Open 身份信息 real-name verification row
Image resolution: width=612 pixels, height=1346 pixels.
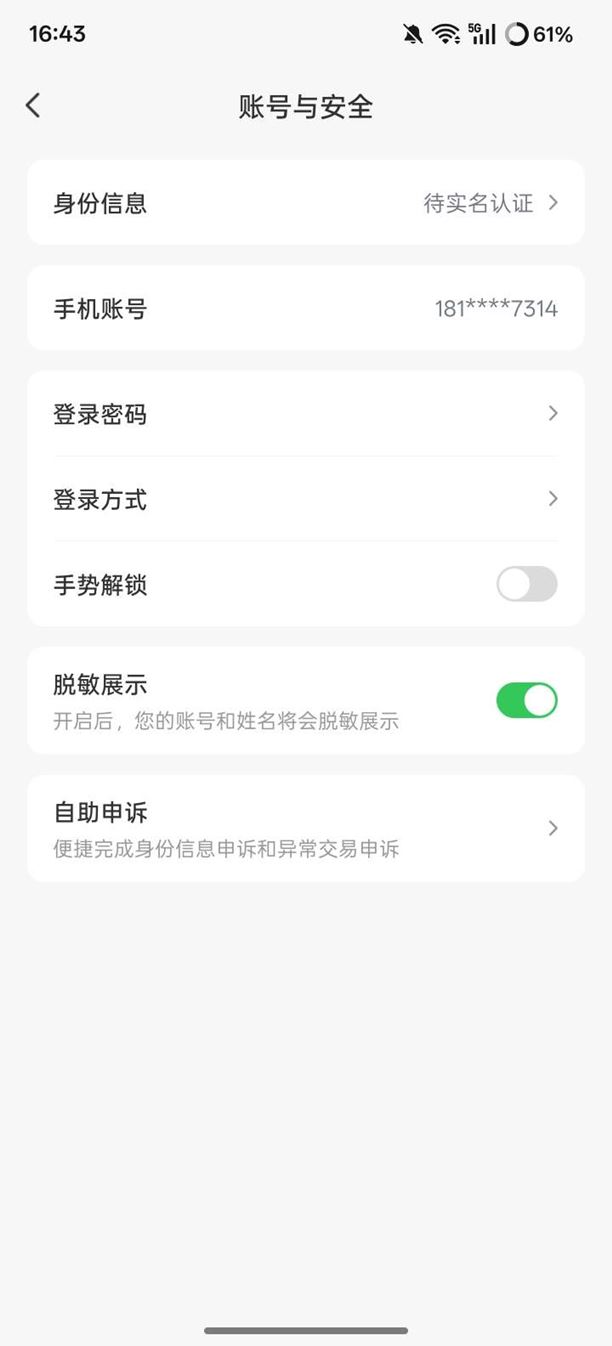pos(305,203)
